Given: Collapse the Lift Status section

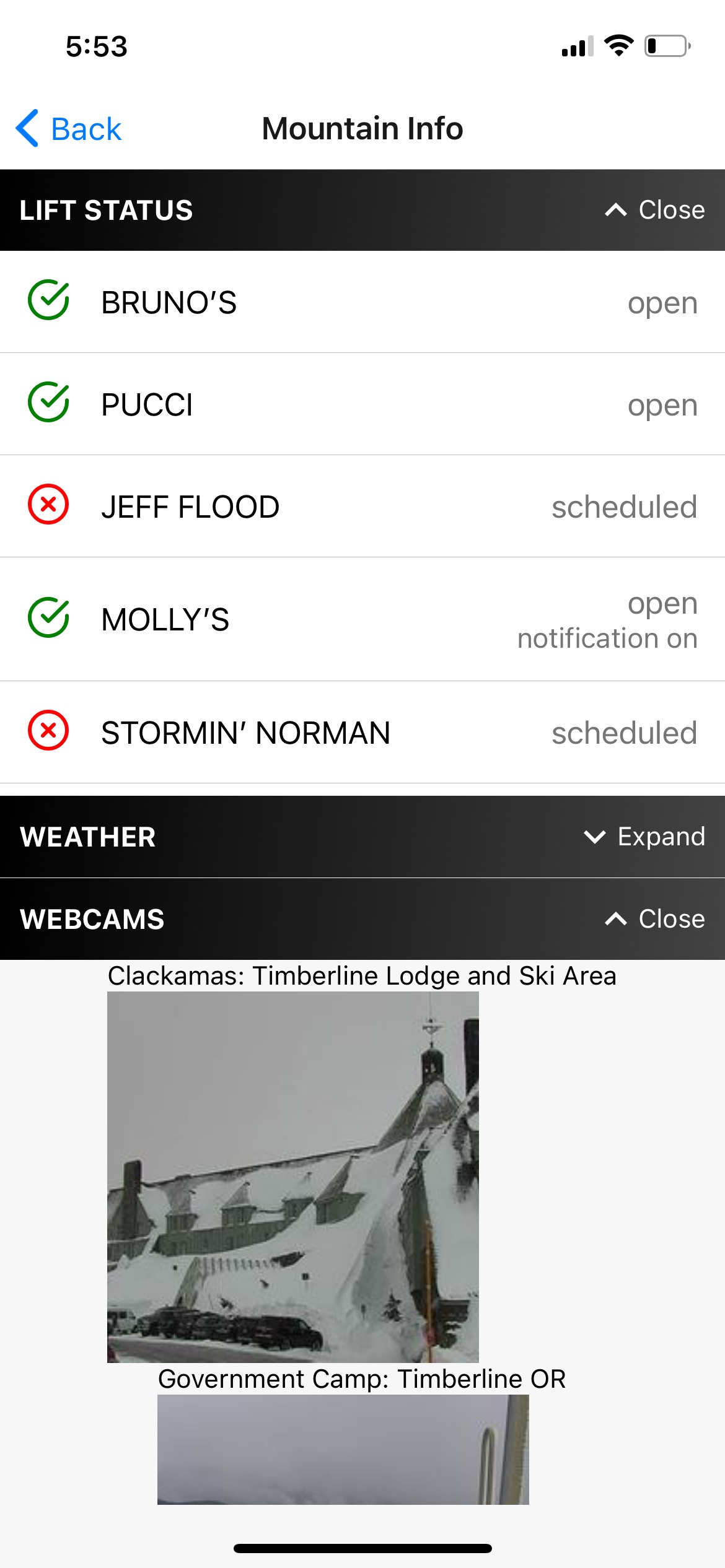Looking at the screenshot, I should click(x=654, y=210).
